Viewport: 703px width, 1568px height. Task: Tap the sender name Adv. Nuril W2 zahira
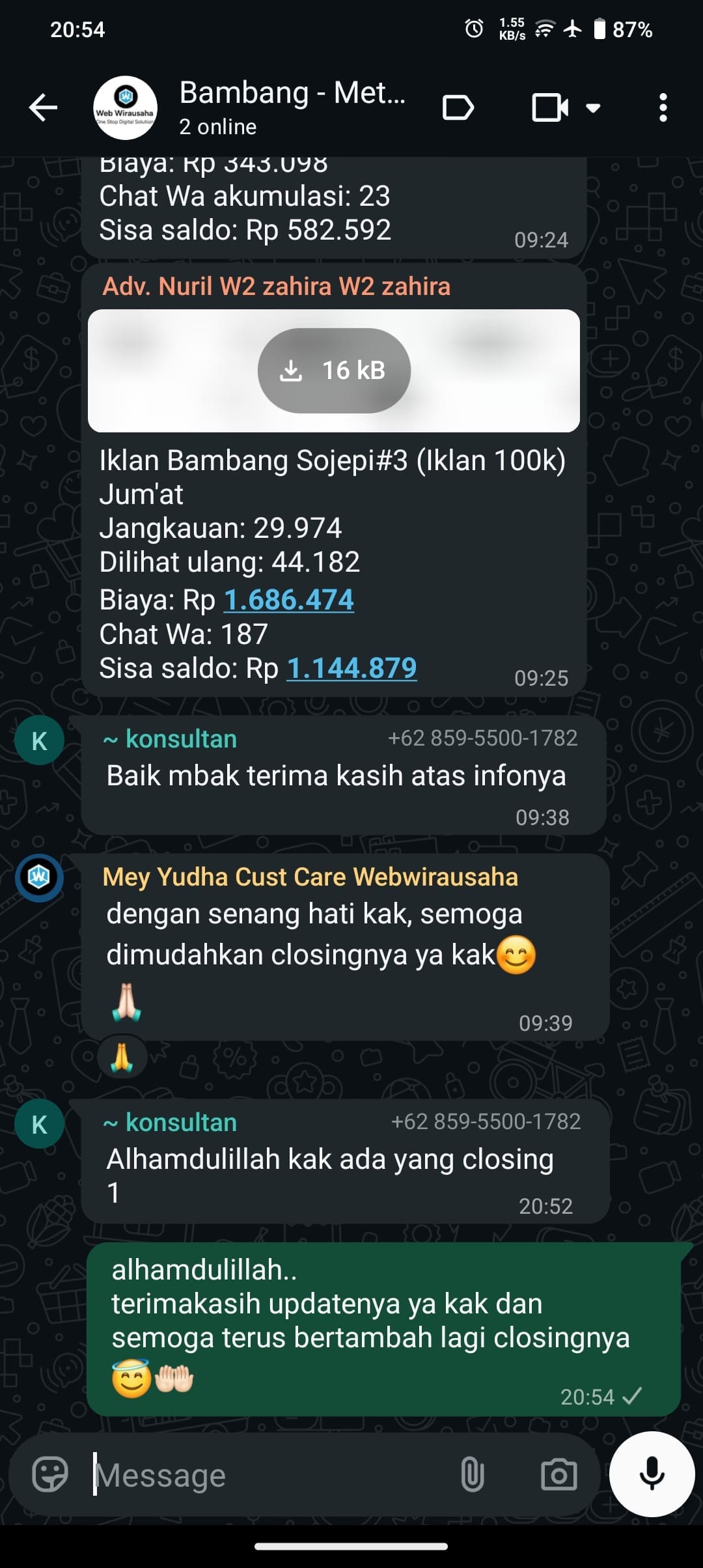point(277,287)
